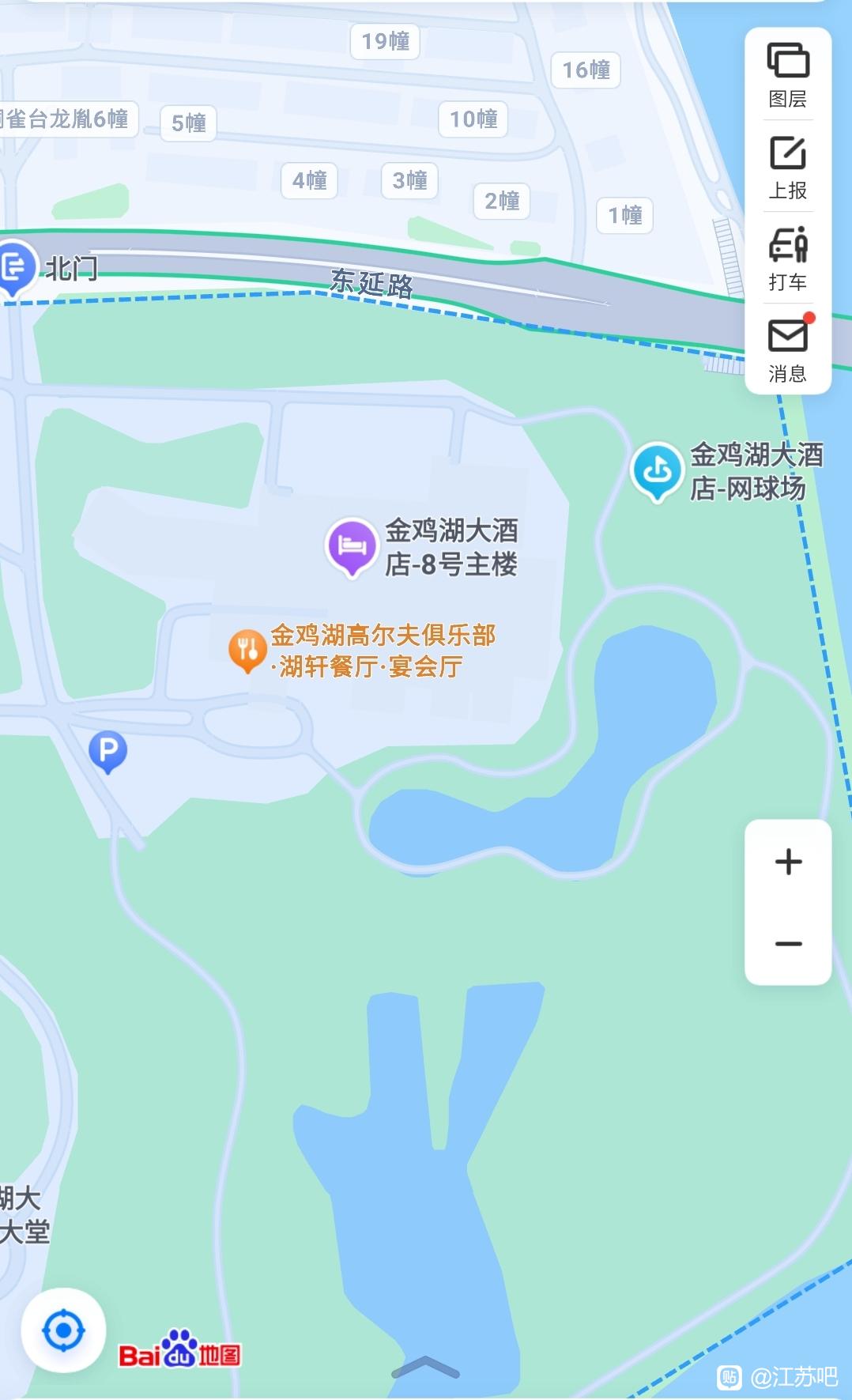Open the 图层 layers panel

click(x=788, y=75)
